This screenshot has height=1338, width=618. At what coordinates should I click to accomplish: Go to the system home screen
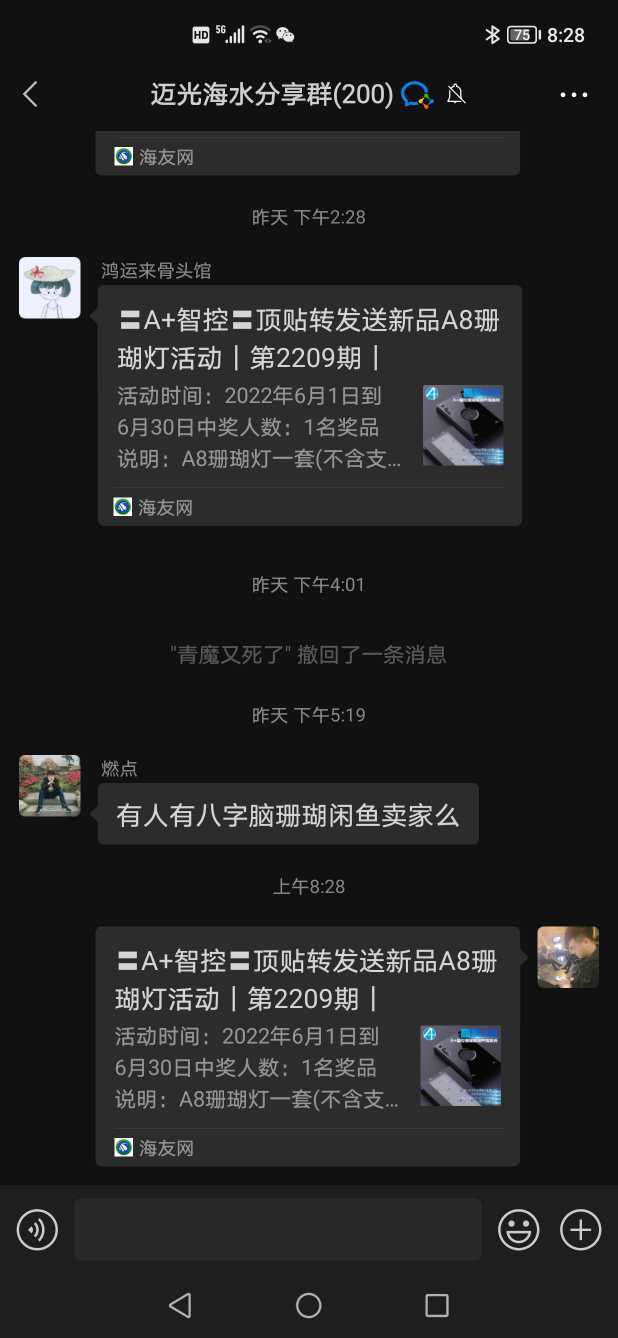pyautogui.click(x=309, y=1305)
